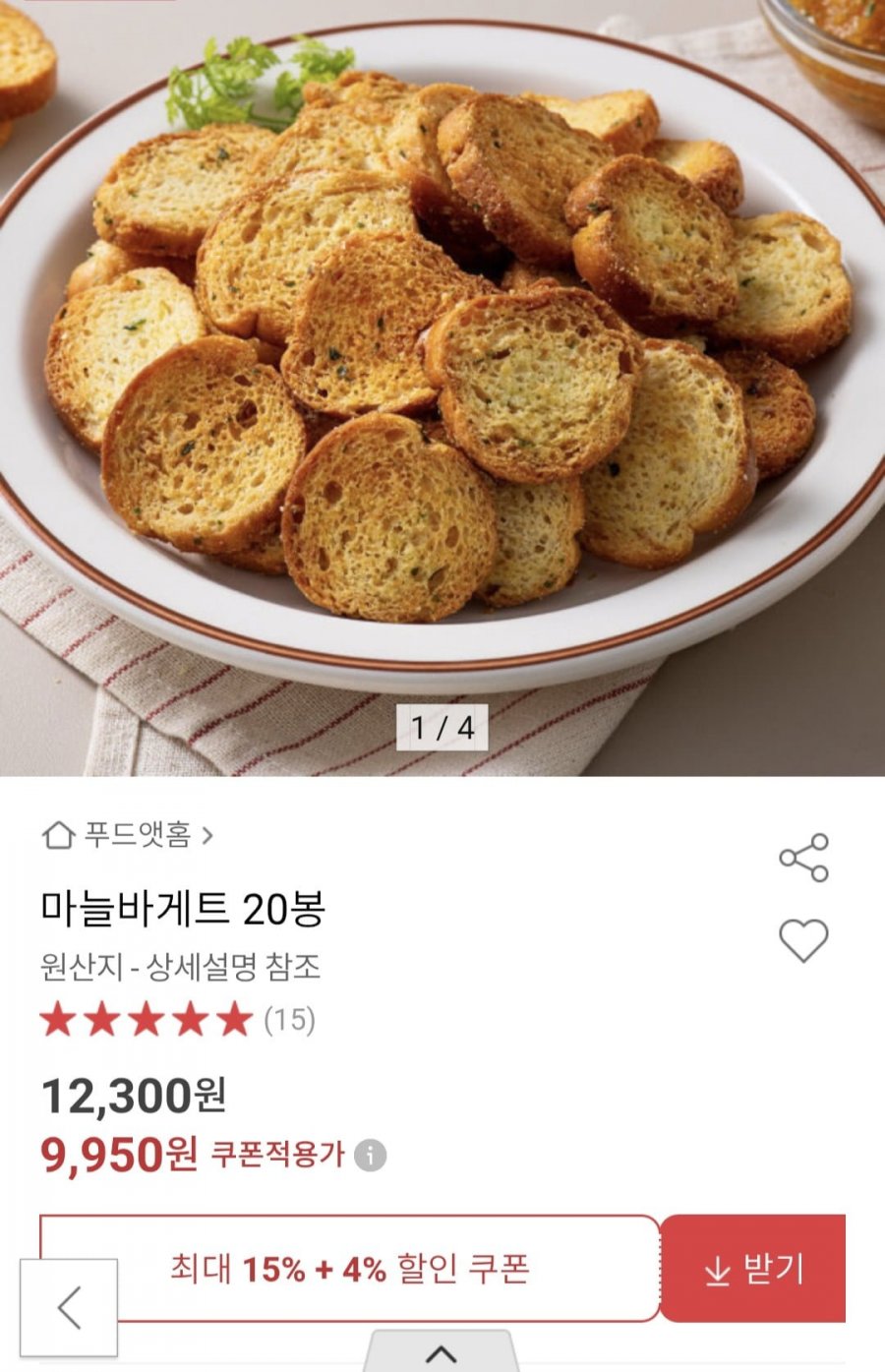Viewport: 885px width, 1372px height.
Task: Expand the bottom panel with up chevron
Action: [441, 1353]
